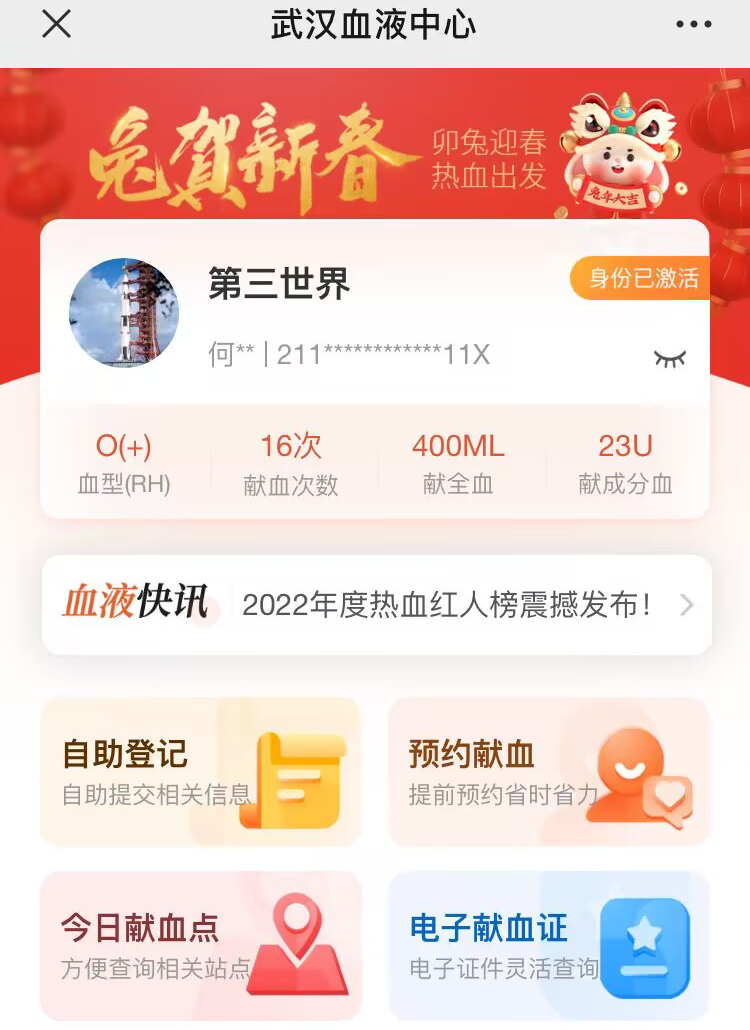Viewport: 750px width, 1030px height.
Task: Open 预约献血 appointment booking
Action: point(548,771)
